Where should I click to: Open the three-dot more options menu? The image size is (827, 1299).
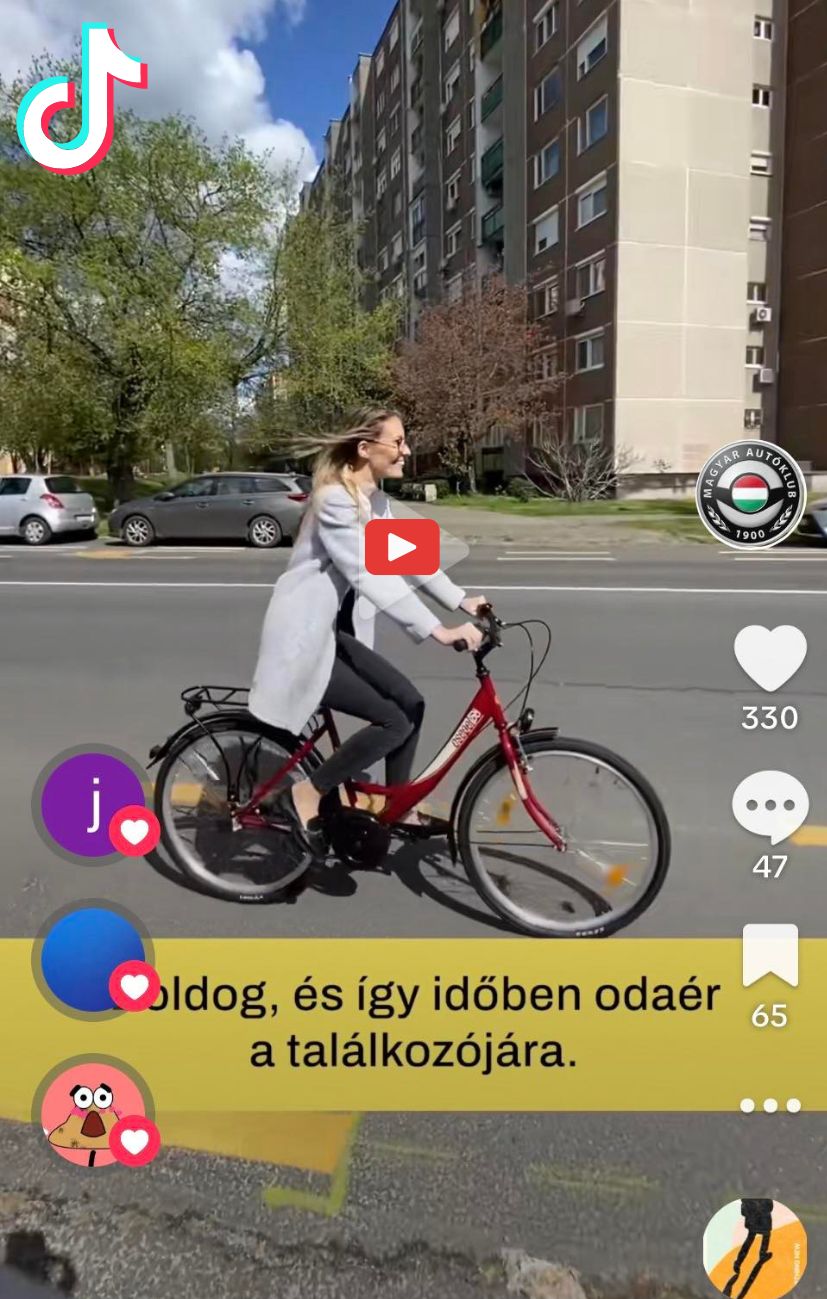pos(770,1105)
